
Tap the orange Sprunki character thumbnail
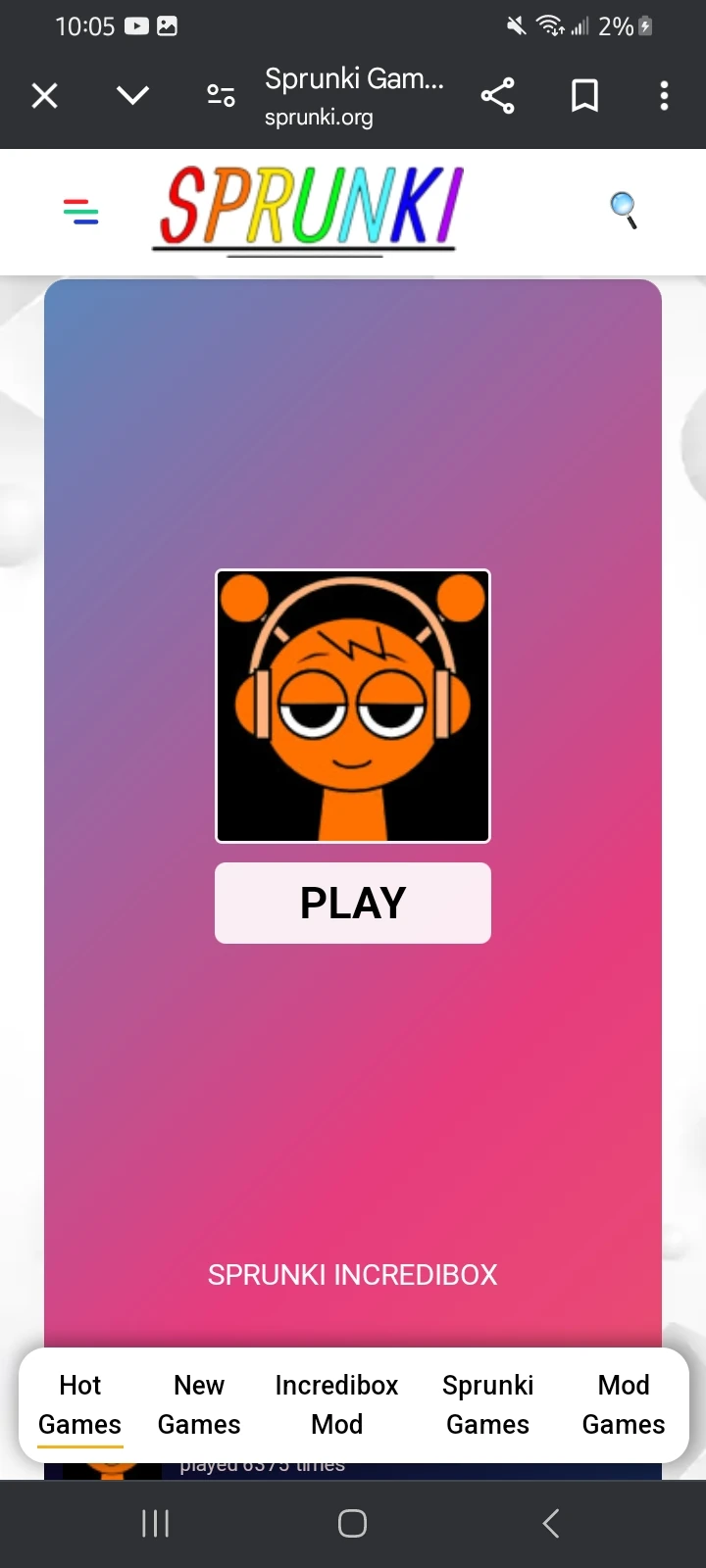point(352,706)
